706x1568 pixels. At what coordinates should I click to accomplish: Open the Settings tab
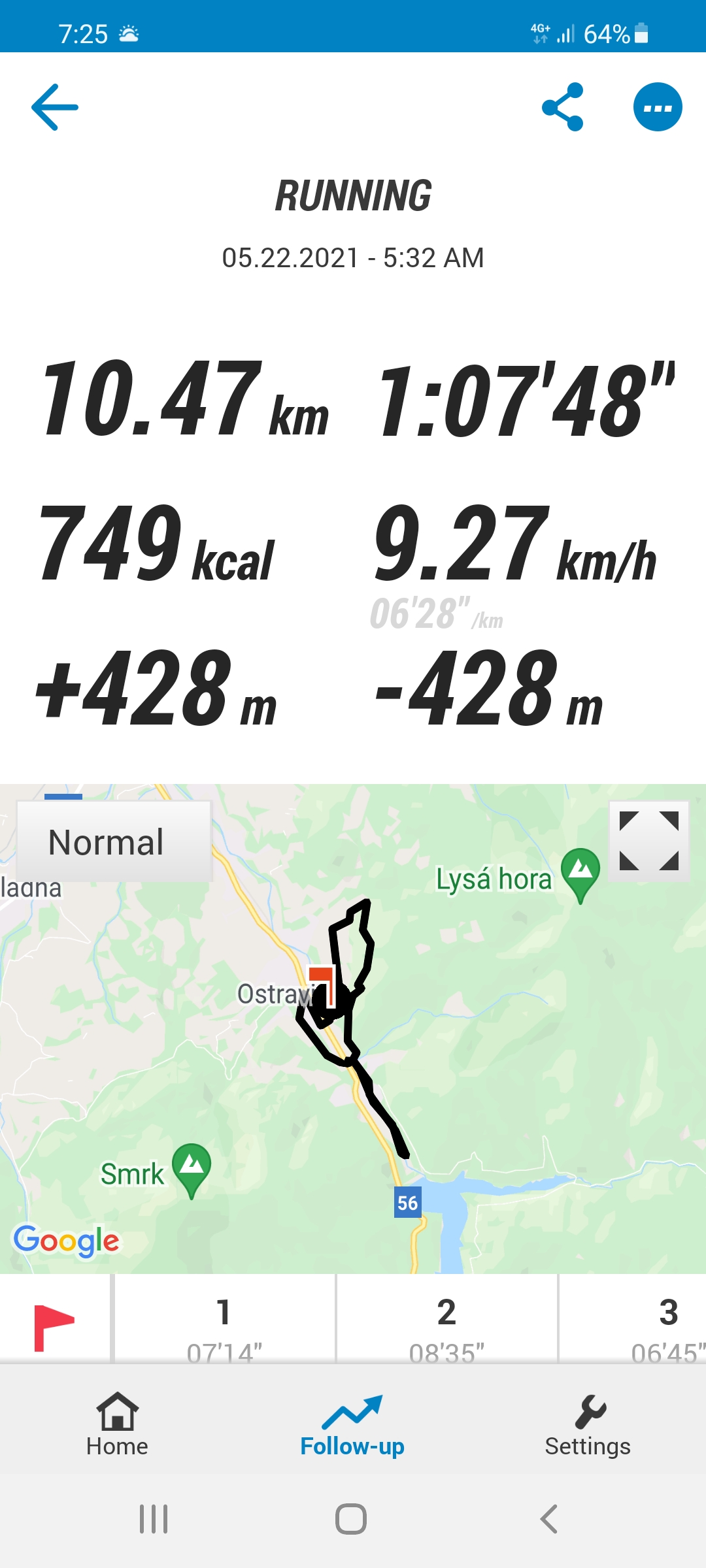(x=588, y=1424)
